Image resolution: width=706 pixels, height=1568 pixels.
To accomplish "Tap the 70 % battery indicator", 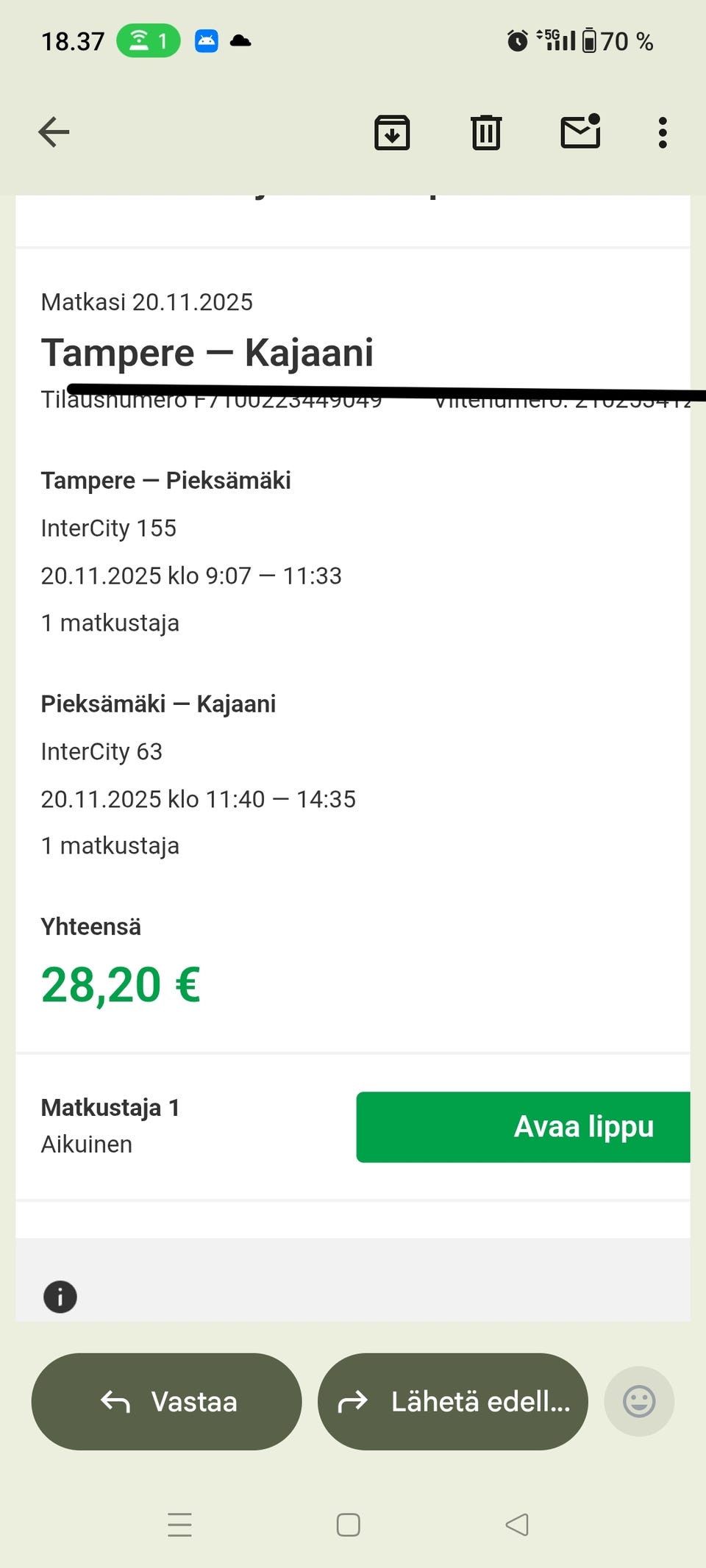I will tap(618, 41).
